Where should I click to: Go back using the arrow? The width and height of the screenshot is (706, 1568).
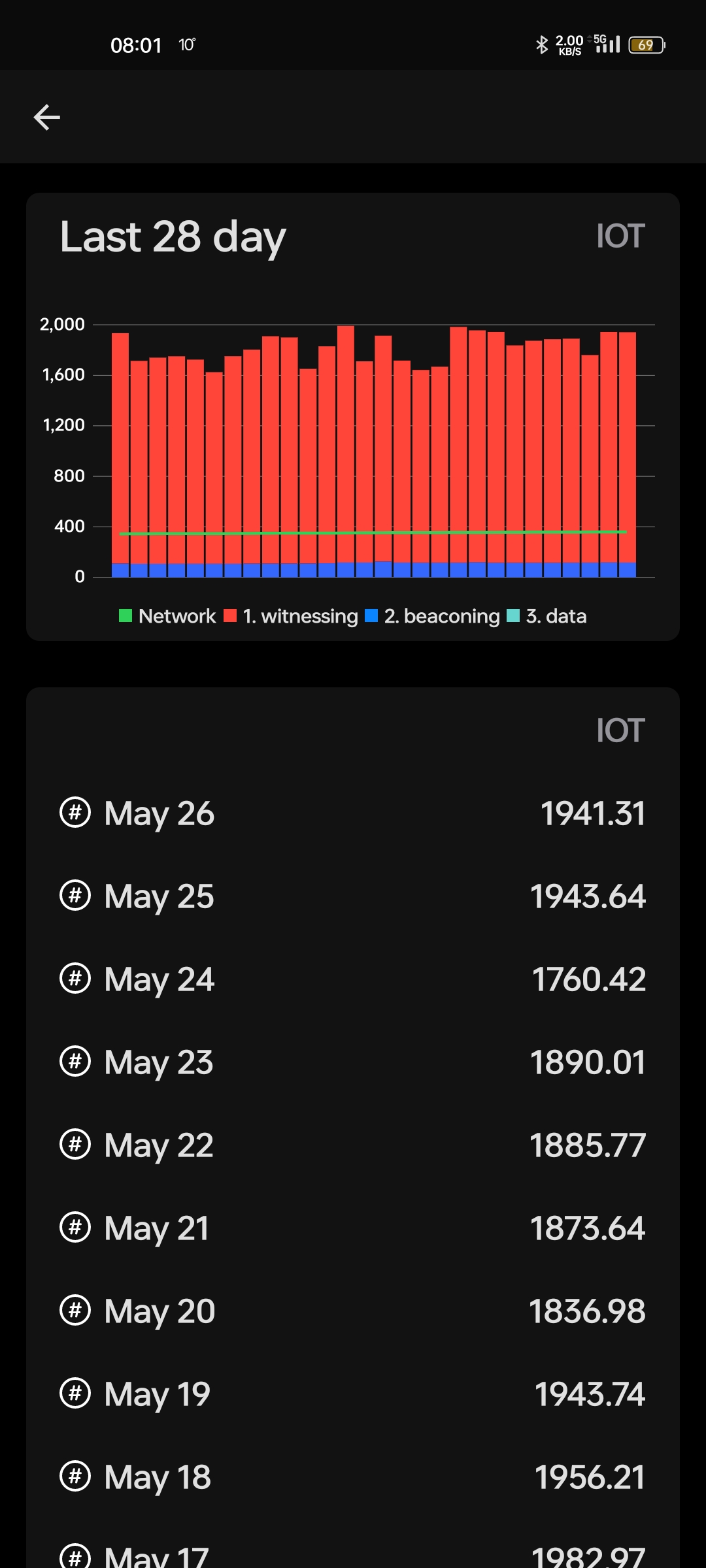coord(46,118)
